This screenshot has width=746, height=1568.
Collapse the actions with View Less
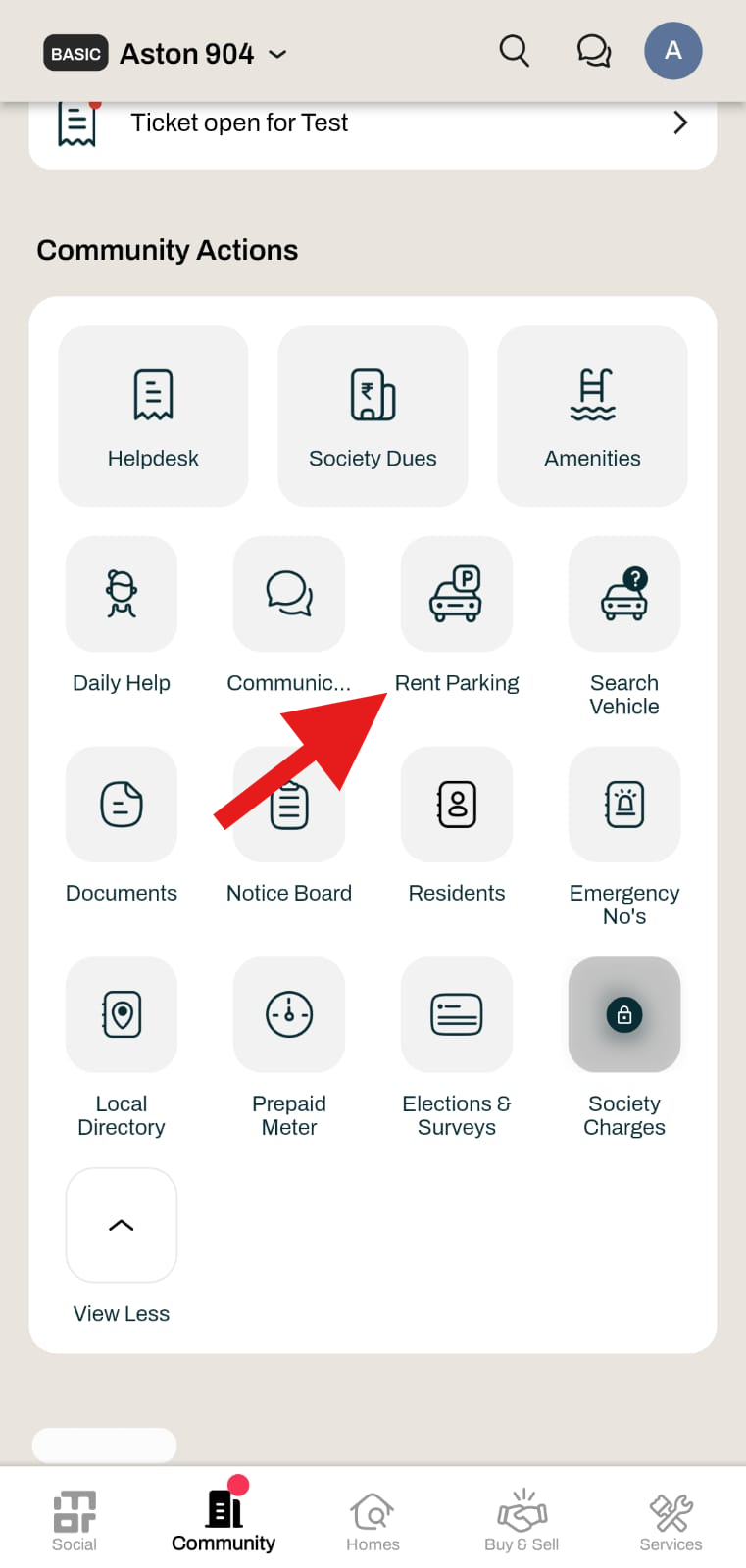[122, 1225]
